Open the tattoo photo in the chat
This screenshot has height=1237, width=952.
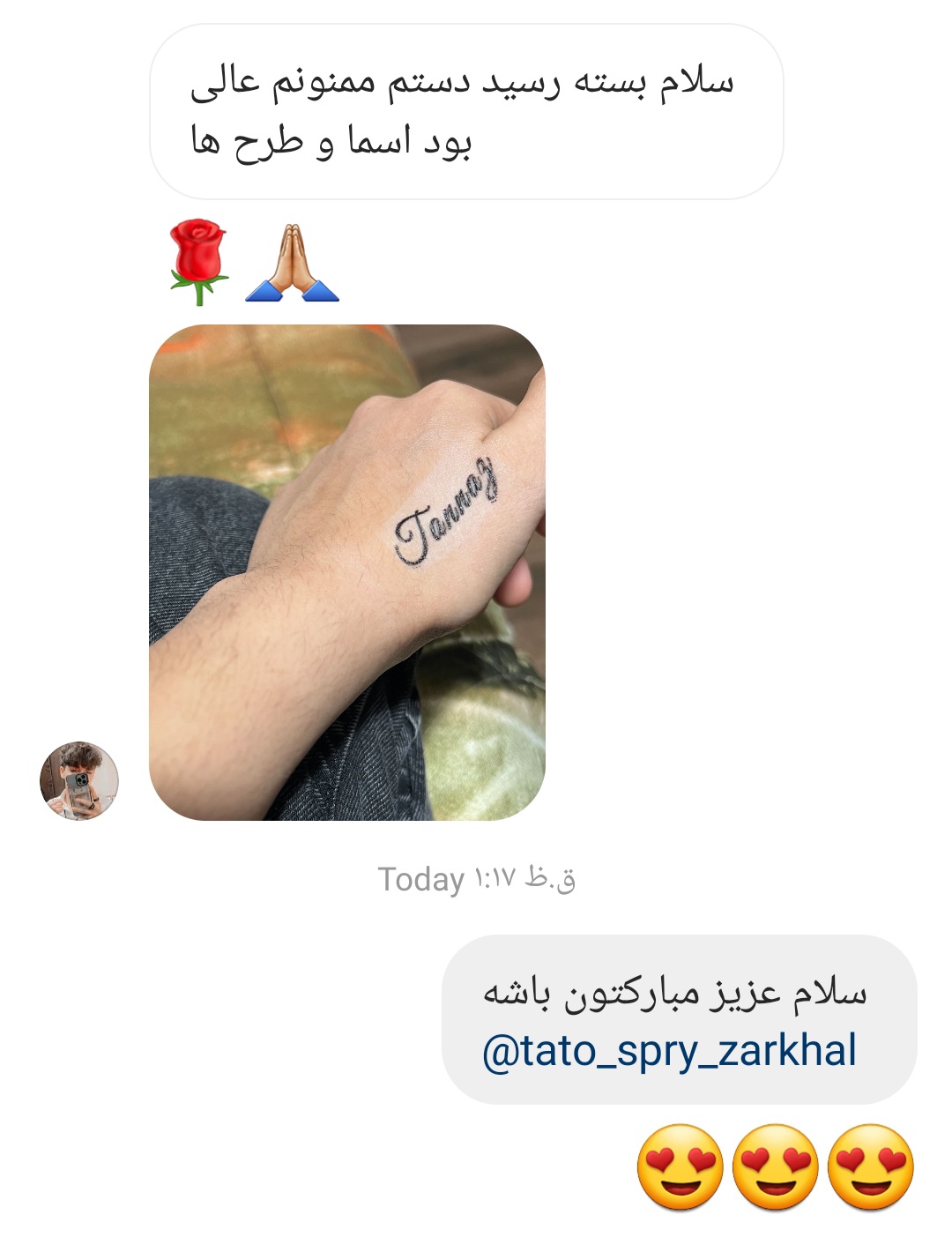[x=346, y=573]
